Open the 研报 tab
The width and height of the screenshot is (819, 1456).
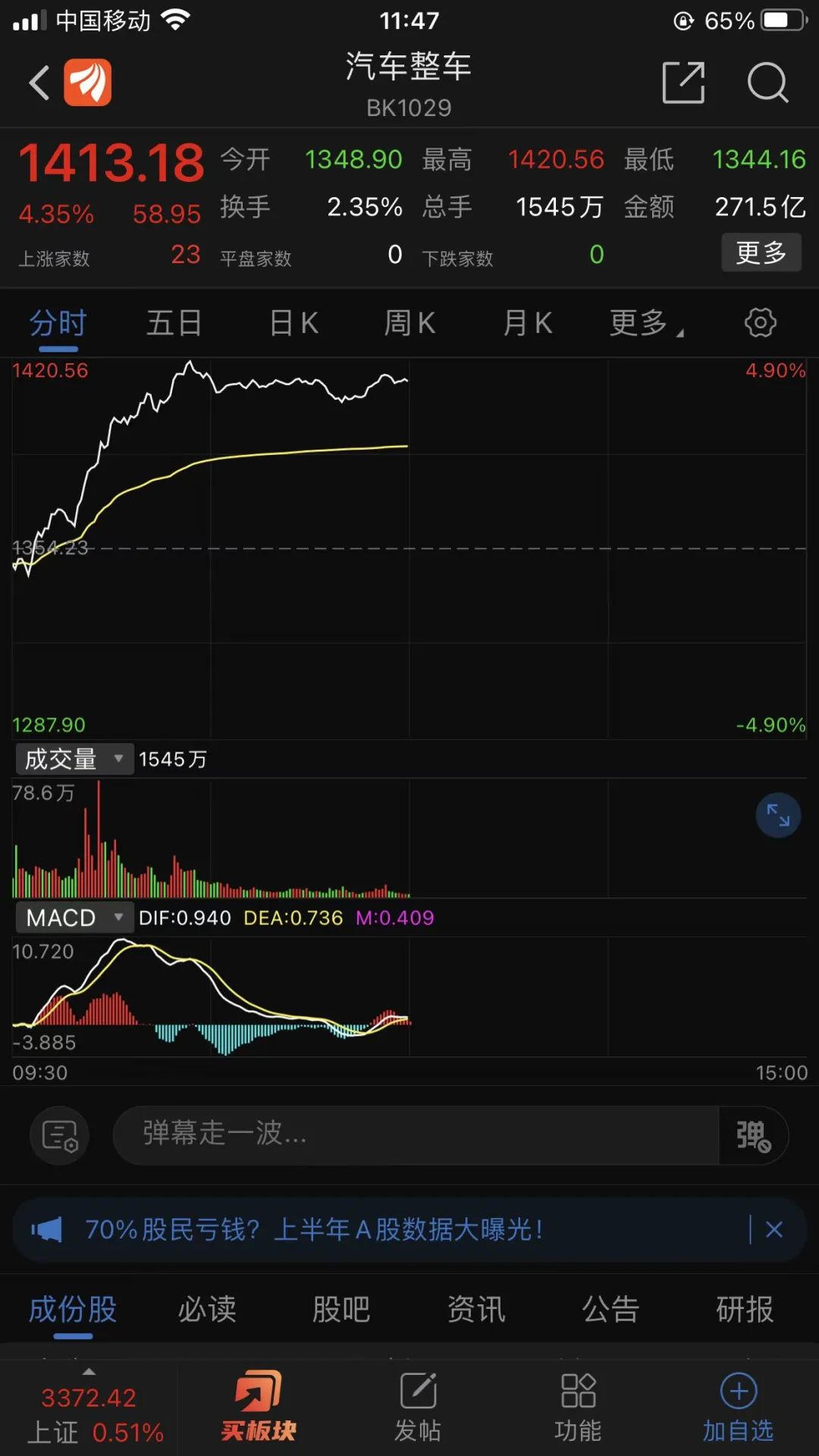744,1308
